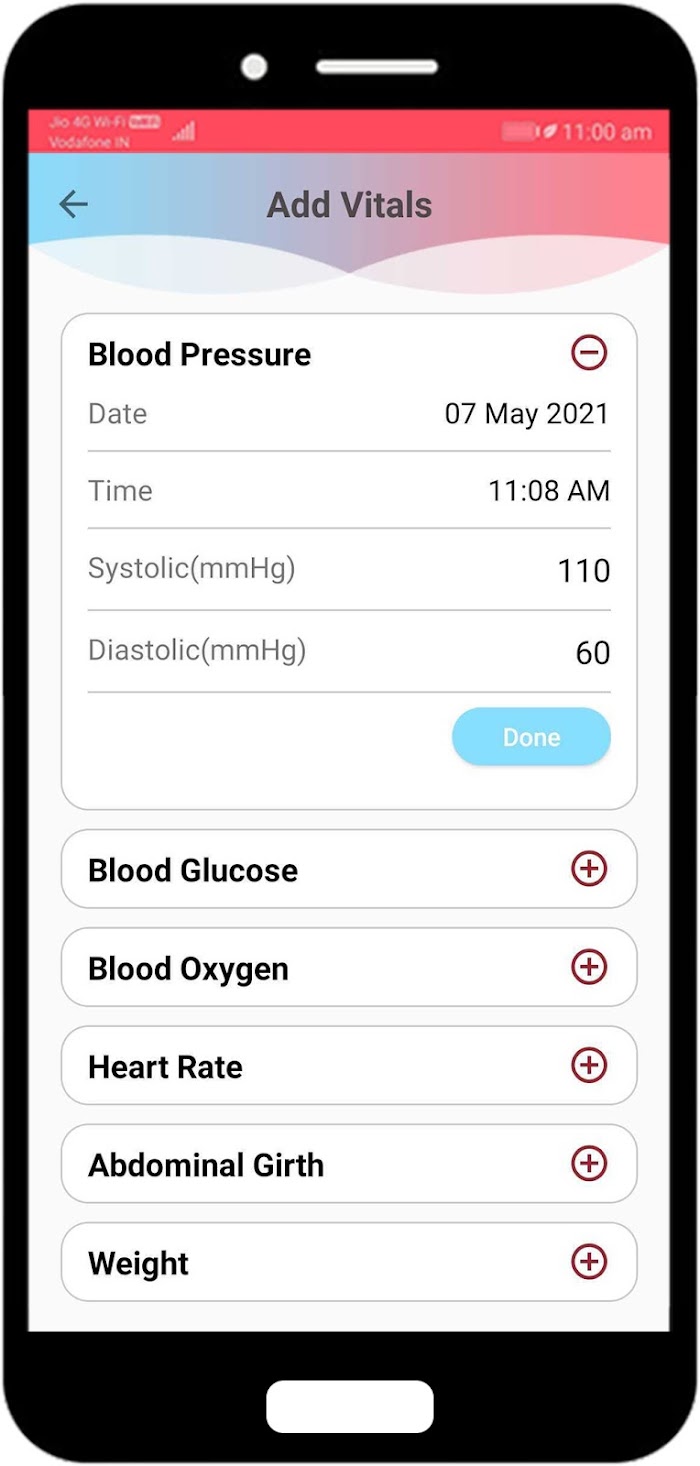Tap the Done button
The height and width of the screenshot is (1466, 700).
[x=531, y=737]
